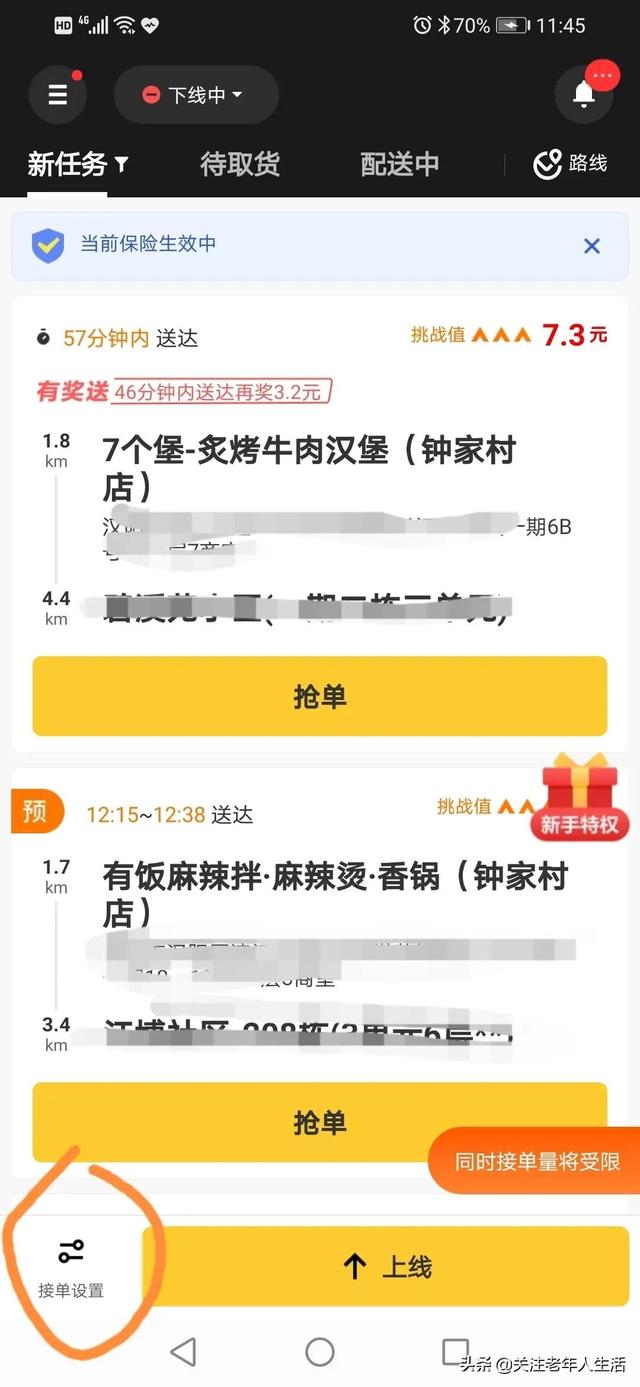Tap the system home button

coord(320,1352)
